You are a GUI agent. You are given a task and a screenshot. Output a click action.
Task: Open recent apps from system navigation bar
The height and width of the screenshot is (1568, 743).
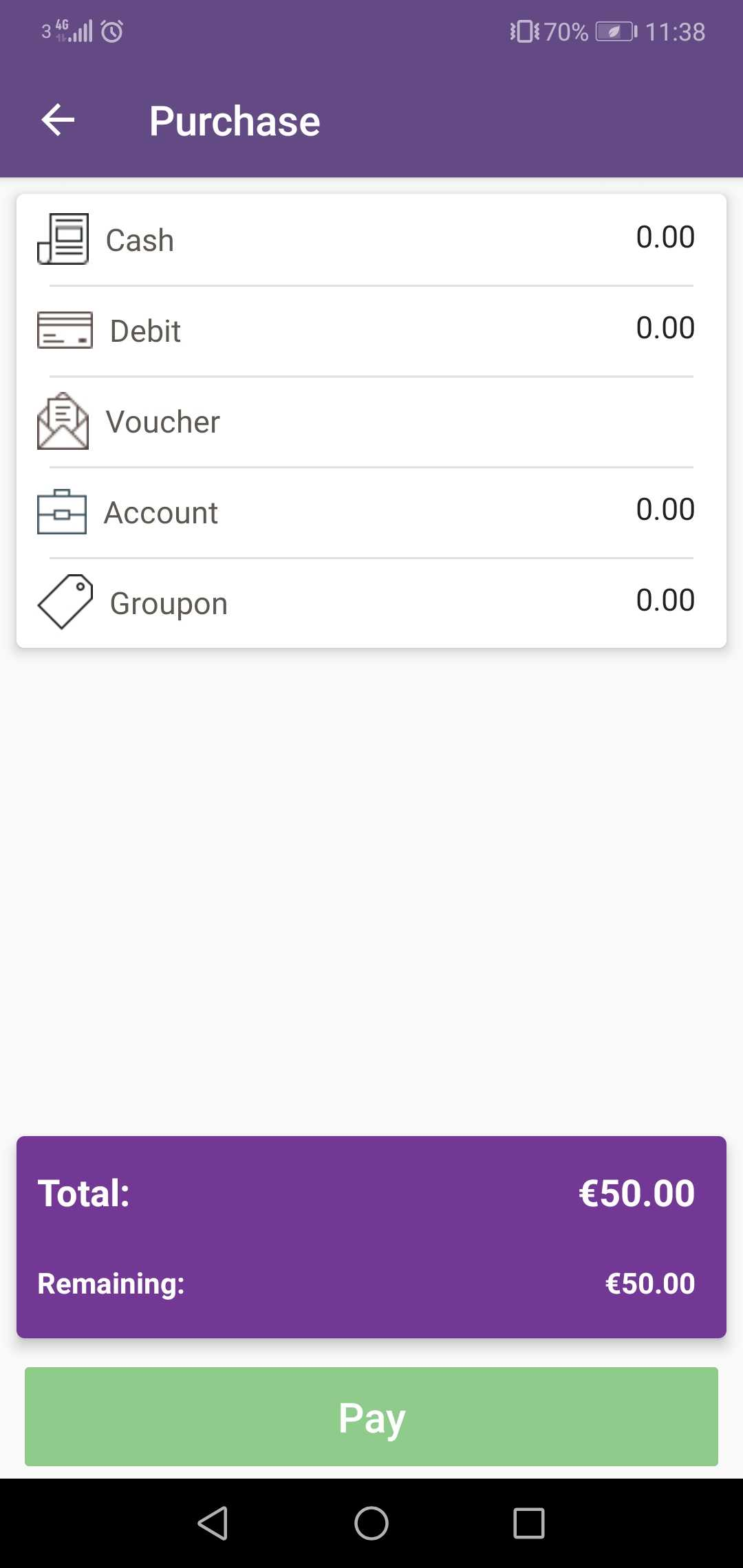pos(529,1523)
